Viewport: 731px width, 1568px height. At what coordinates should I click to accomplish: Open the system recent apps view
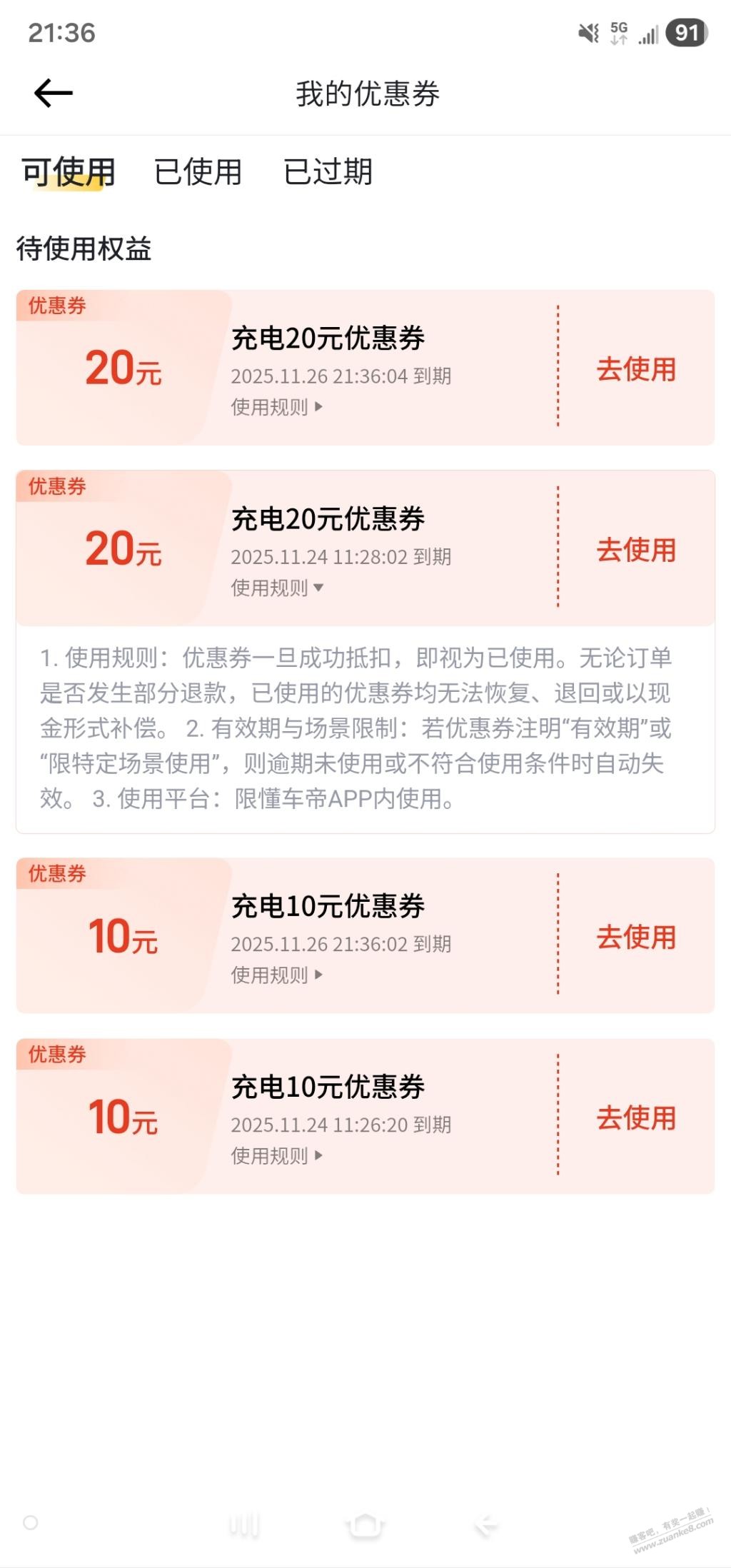(x=243, y=1524)
